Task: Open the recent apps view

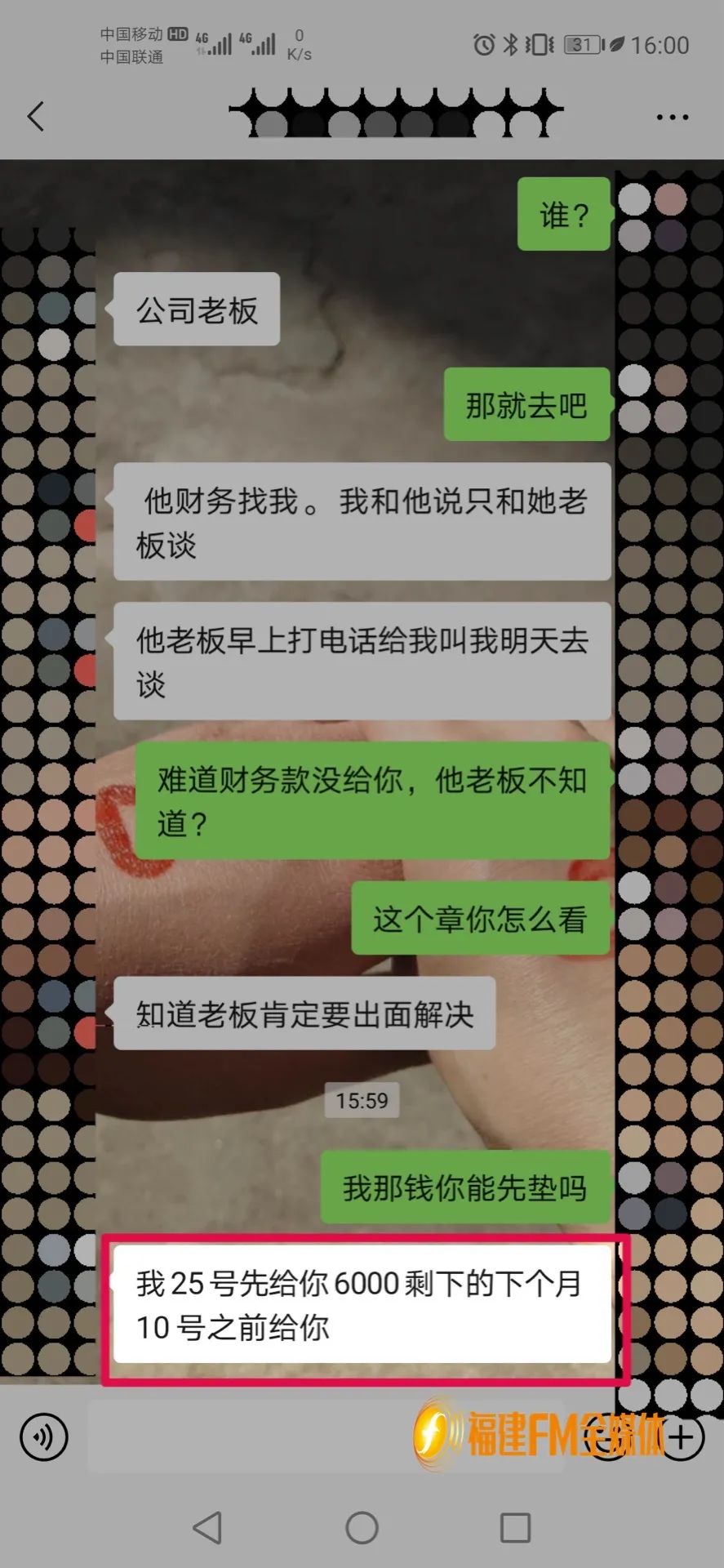Action: tap(515, 1527)
